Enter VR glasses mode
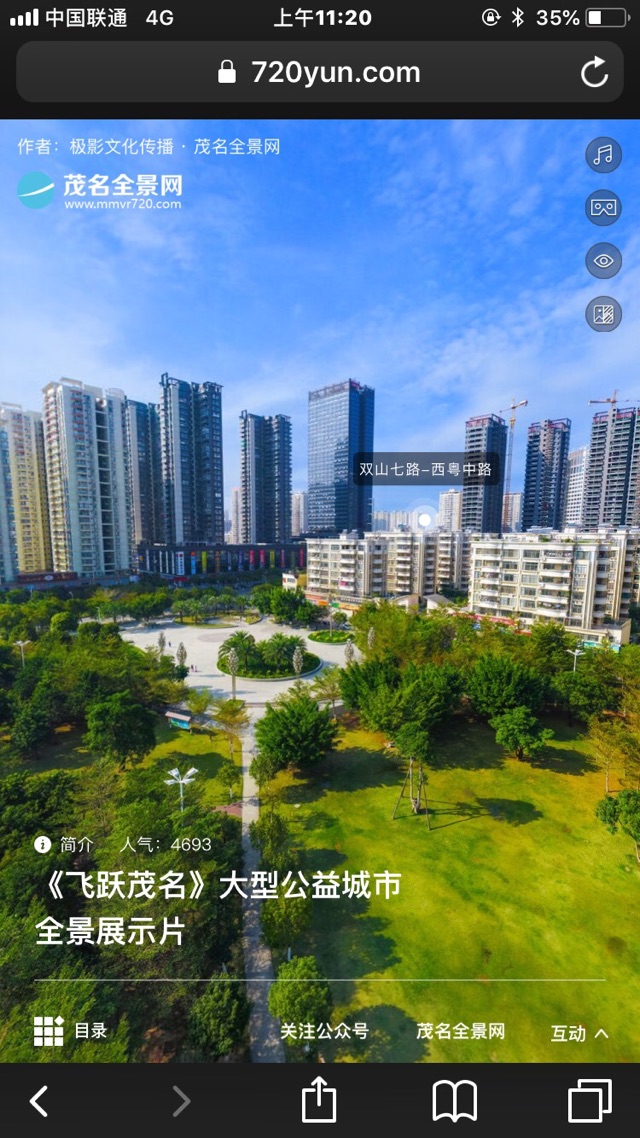Image resolution: width=640 pixels, height=1138 pixels. coord(603,208)
